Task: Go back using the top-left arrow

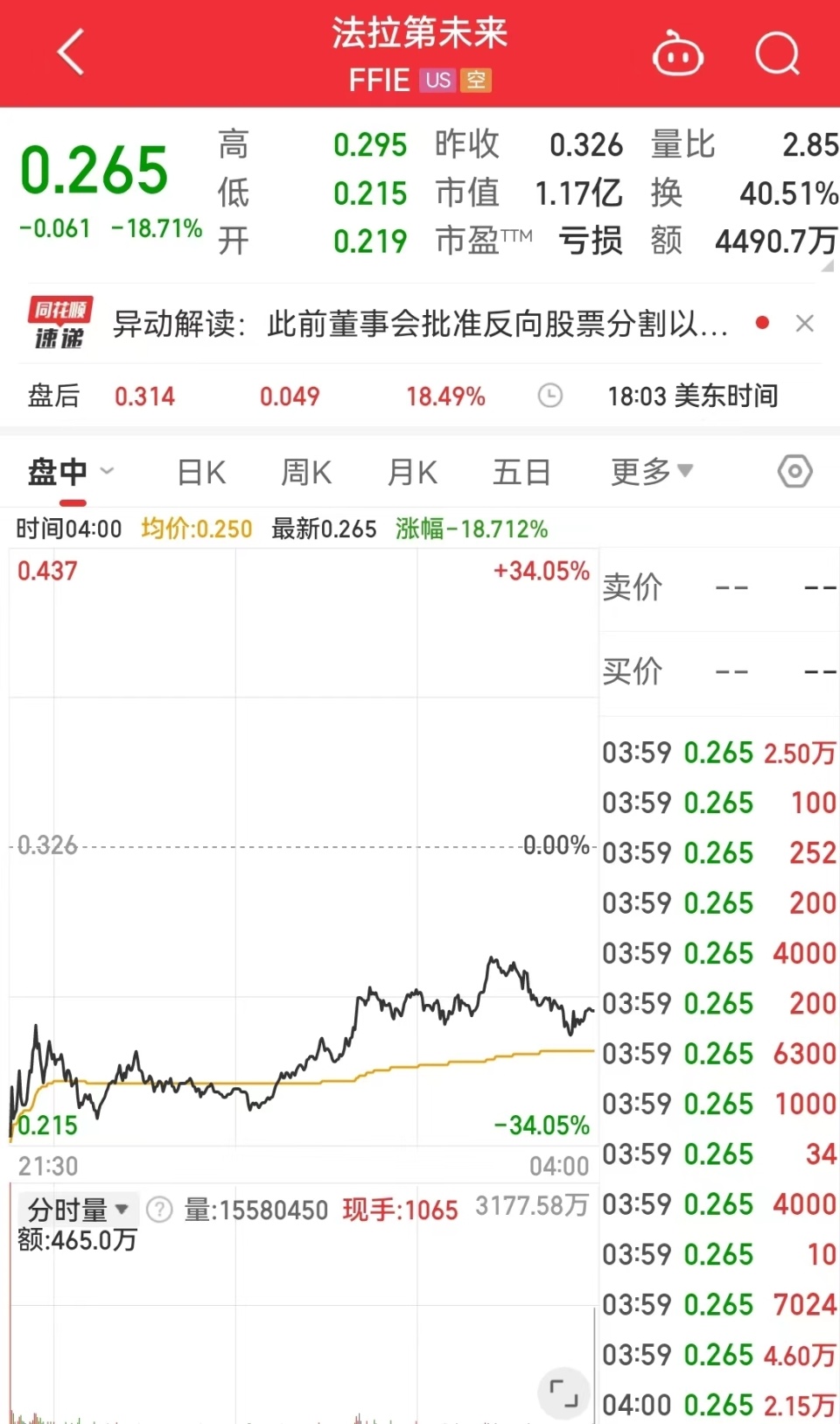Action: 71,53
